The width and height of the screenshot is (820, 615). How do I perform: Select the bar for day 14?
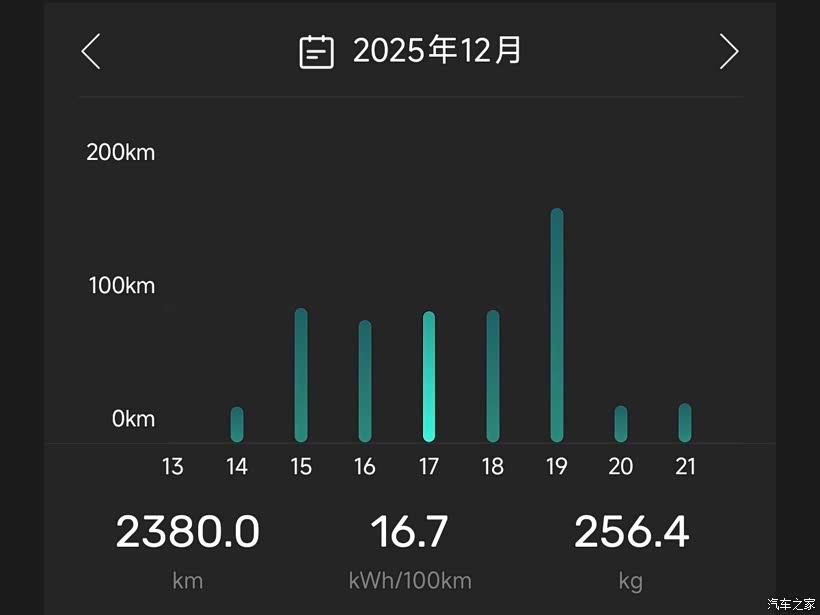click(x=237, y=425)
